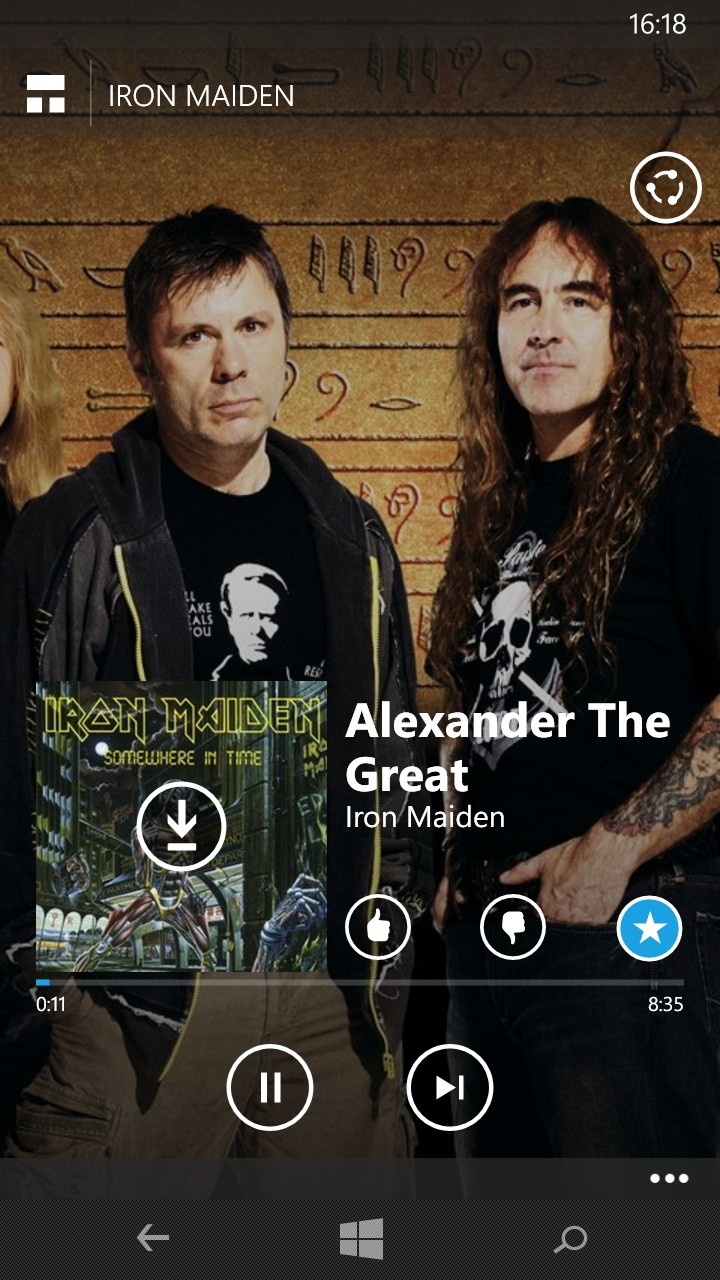720x1280 pixels.
Task: Open the system search button
Action: 570,1239
